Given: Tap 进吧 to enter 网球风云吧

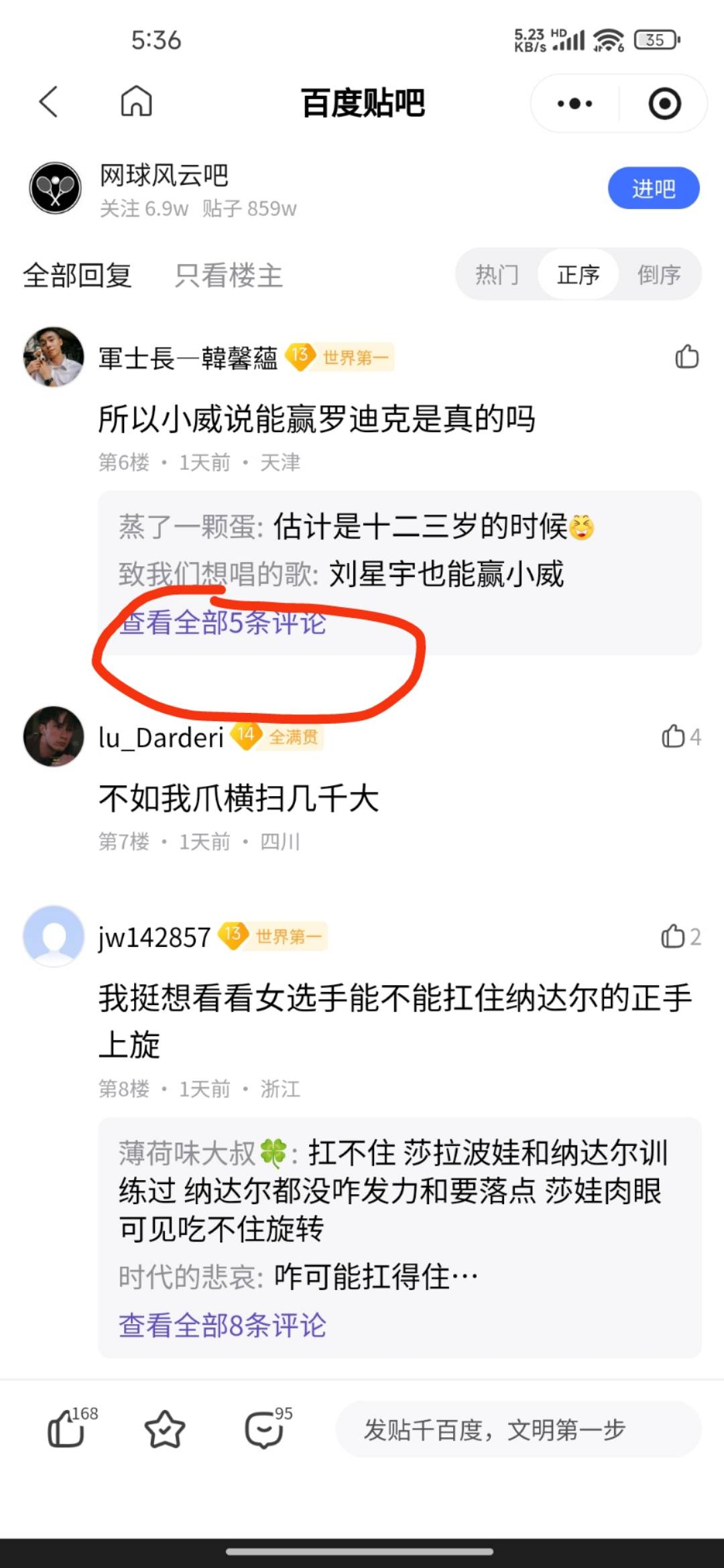Looking at the screenshot, I should [653, 188].
